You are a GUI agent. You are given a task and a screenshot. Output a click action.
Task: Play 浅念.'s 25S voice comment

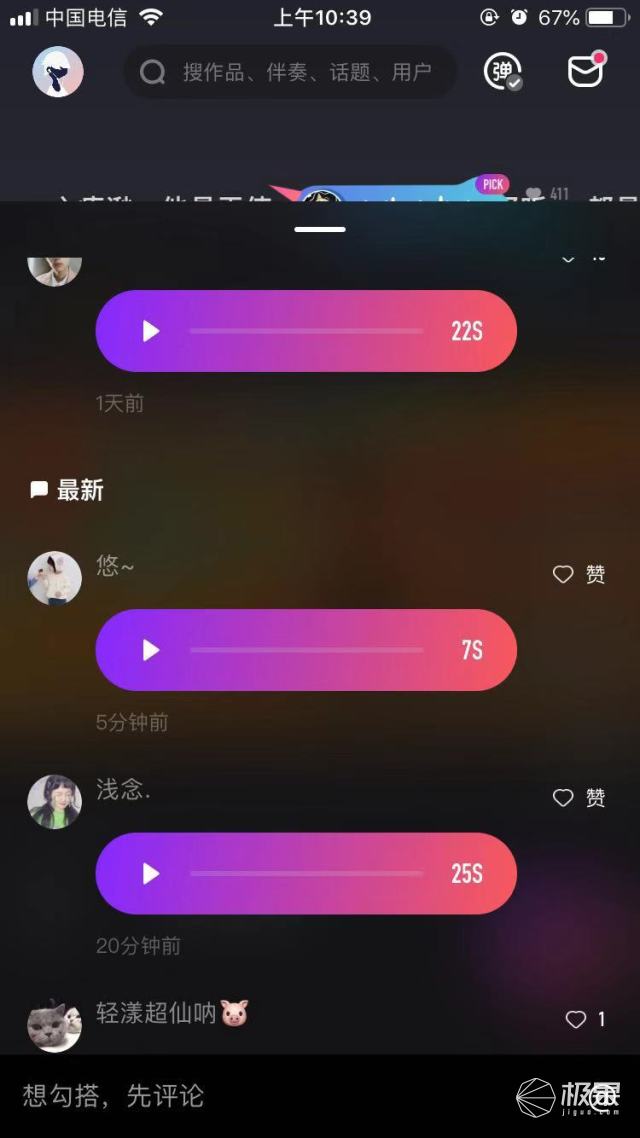click(x=151, y=874)
